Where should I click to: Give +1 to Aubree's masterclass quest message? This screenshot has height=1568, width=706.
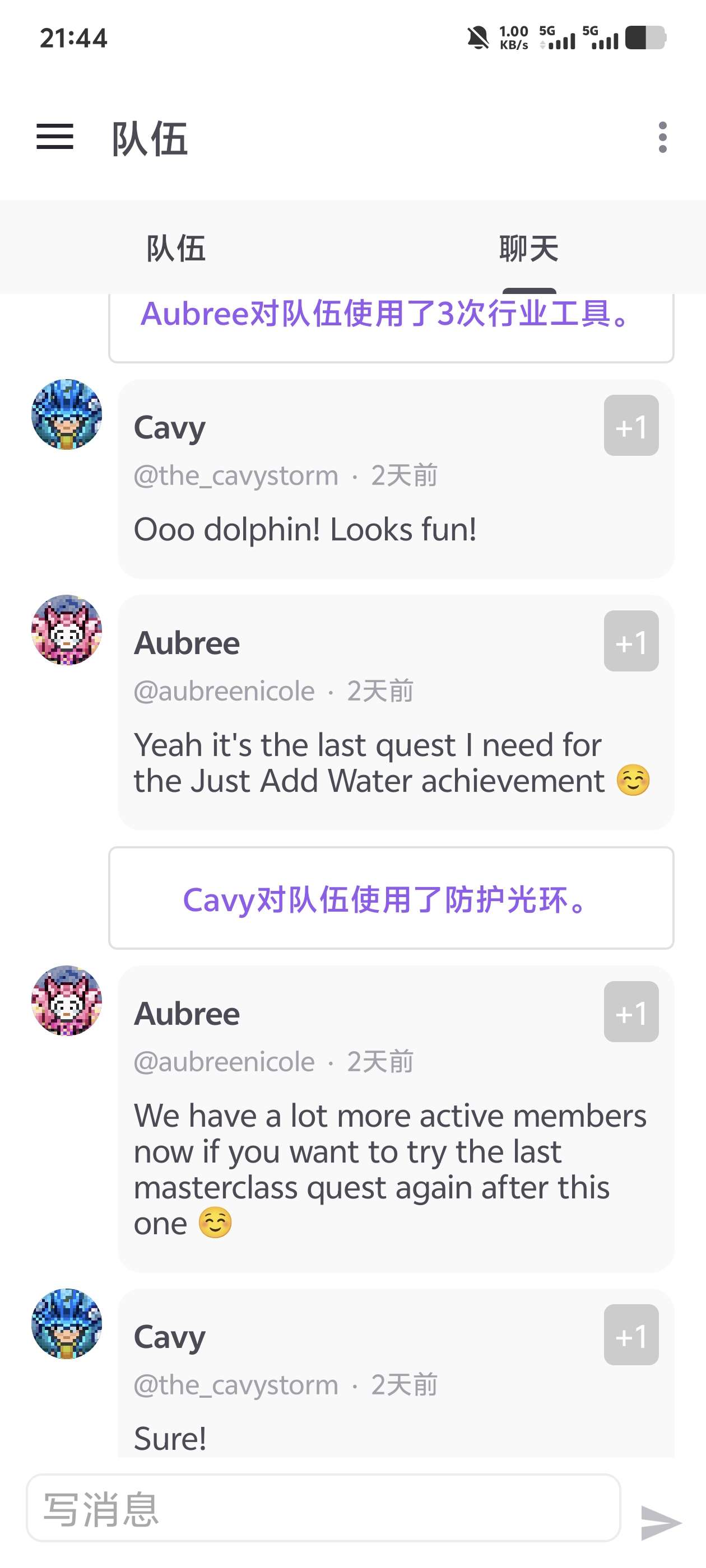tap(631, 1011)
